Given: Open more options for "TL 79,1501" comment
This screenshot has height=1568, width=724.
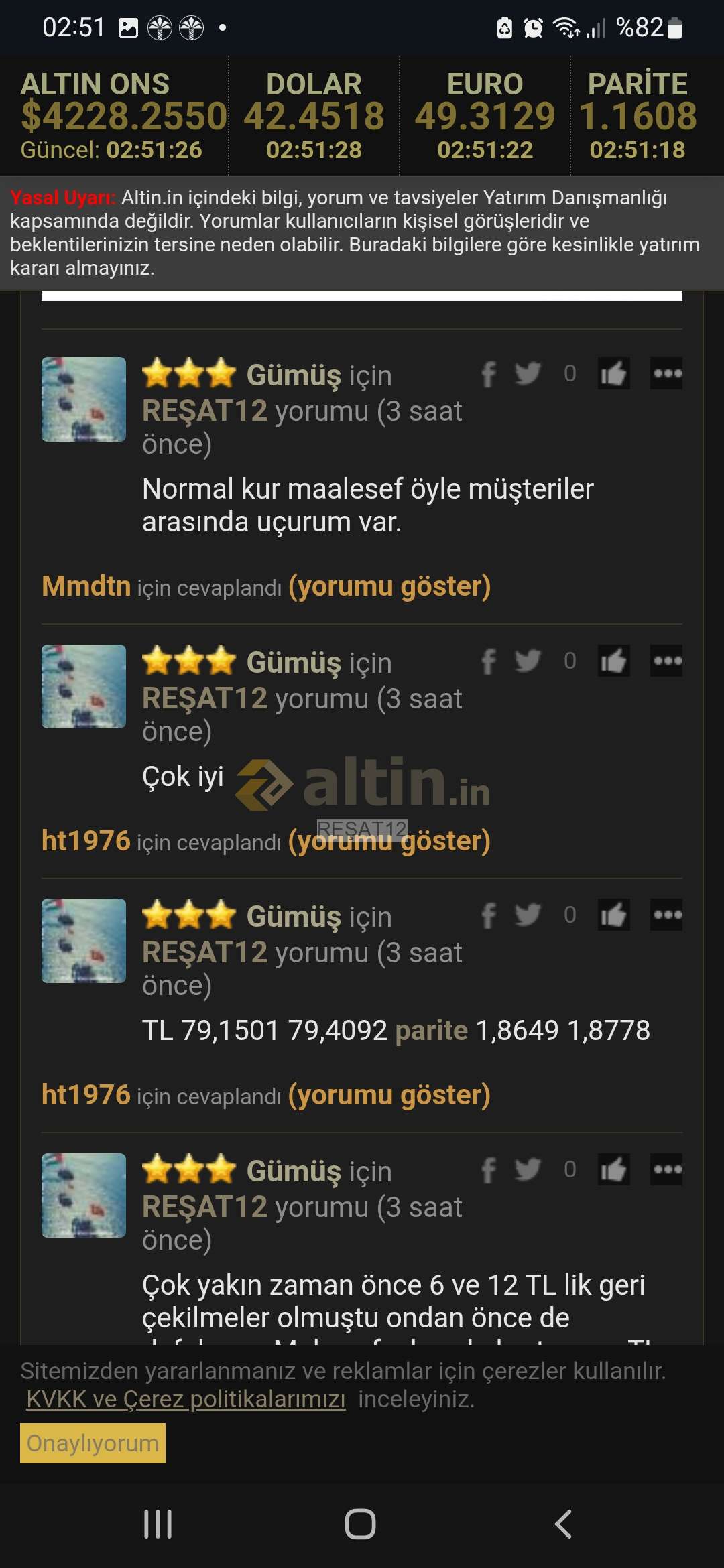Looking at the screenshot, I should pyautogui.click(x=666, y=915).
